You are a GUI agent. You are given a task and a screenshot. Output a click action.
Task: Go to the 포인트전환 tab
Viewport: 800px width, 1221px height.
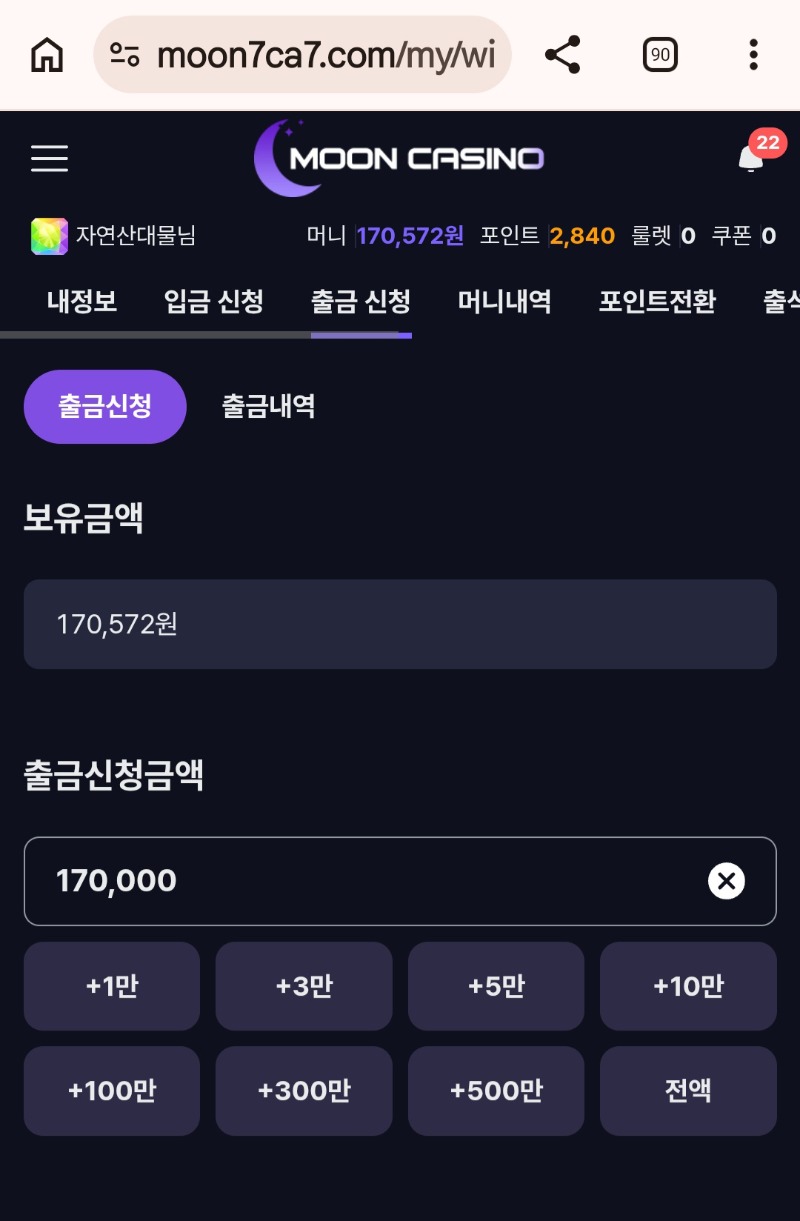(657, 301)
